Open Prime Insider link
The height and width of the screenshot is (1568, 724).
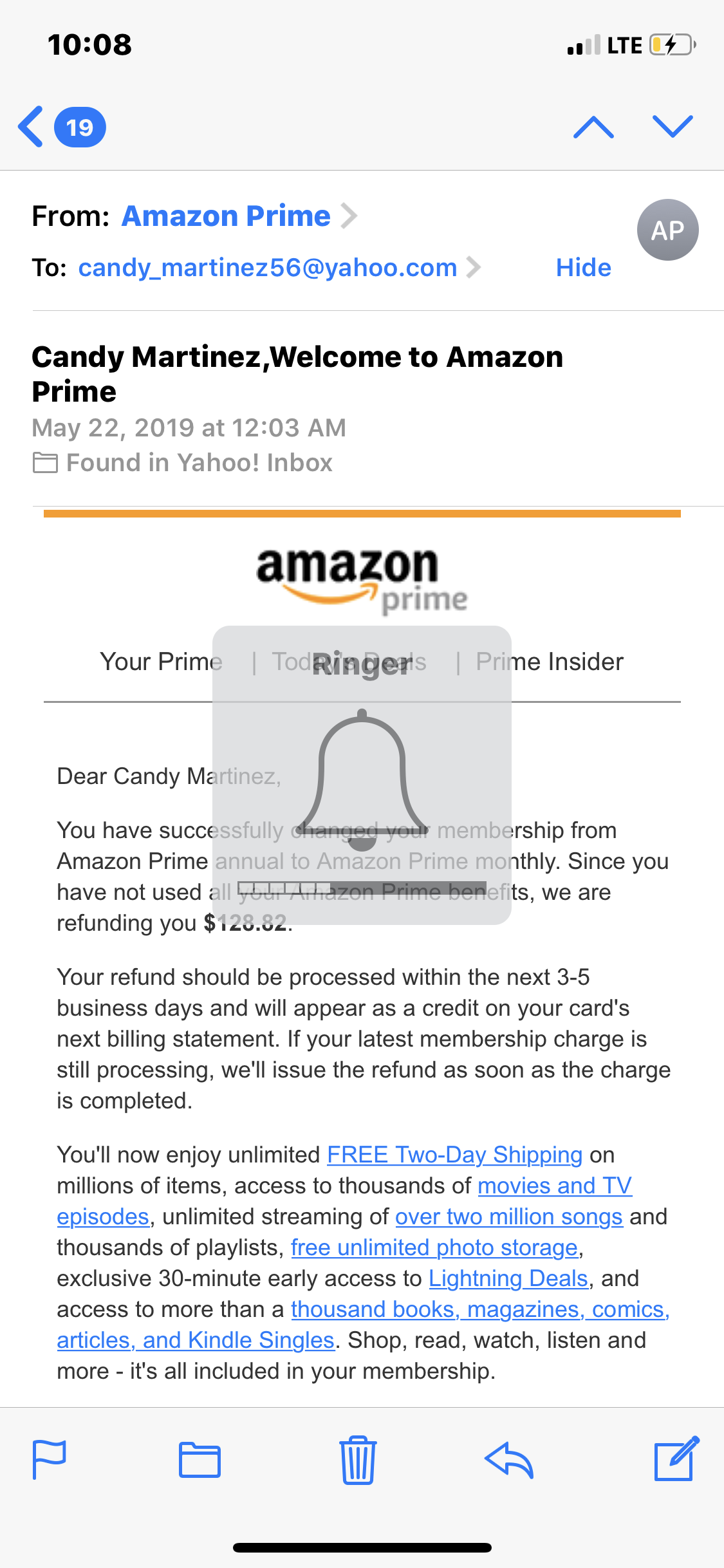click(x=550, y=662)
